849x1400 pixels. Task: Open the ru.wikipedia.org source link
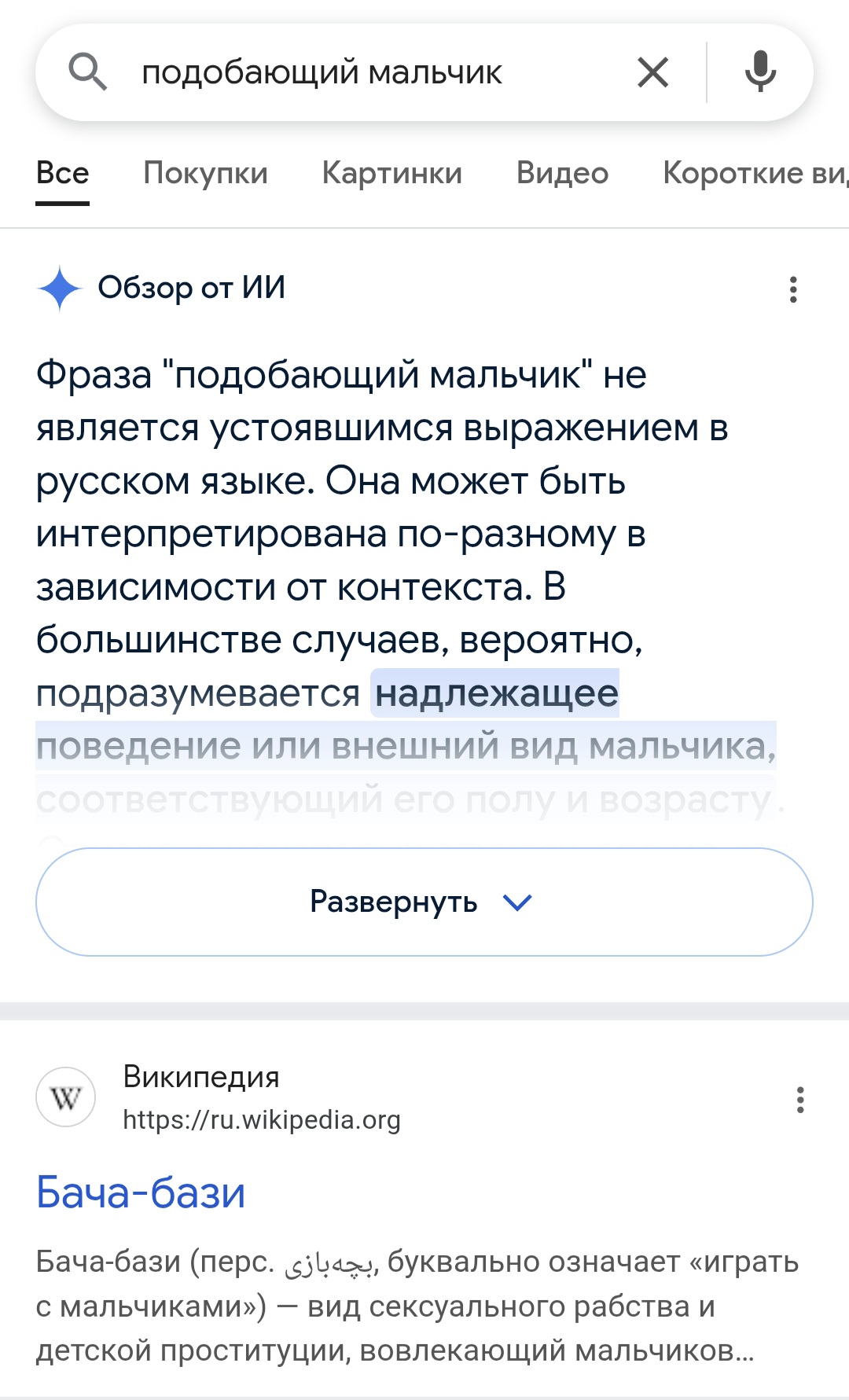click(x=261, y=1119)
